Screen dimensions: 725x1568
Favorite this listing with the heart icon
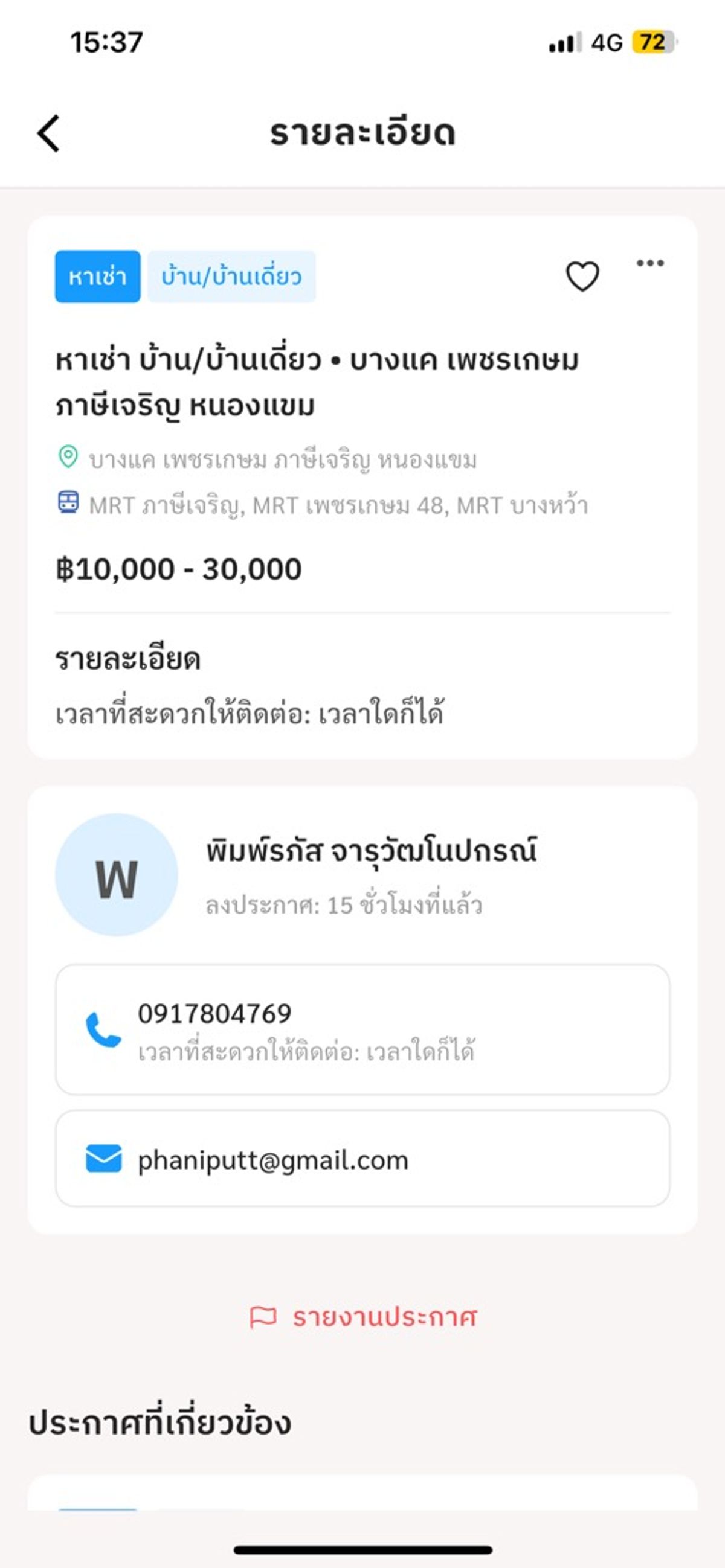pyautogui.click(x=582, y=276)
